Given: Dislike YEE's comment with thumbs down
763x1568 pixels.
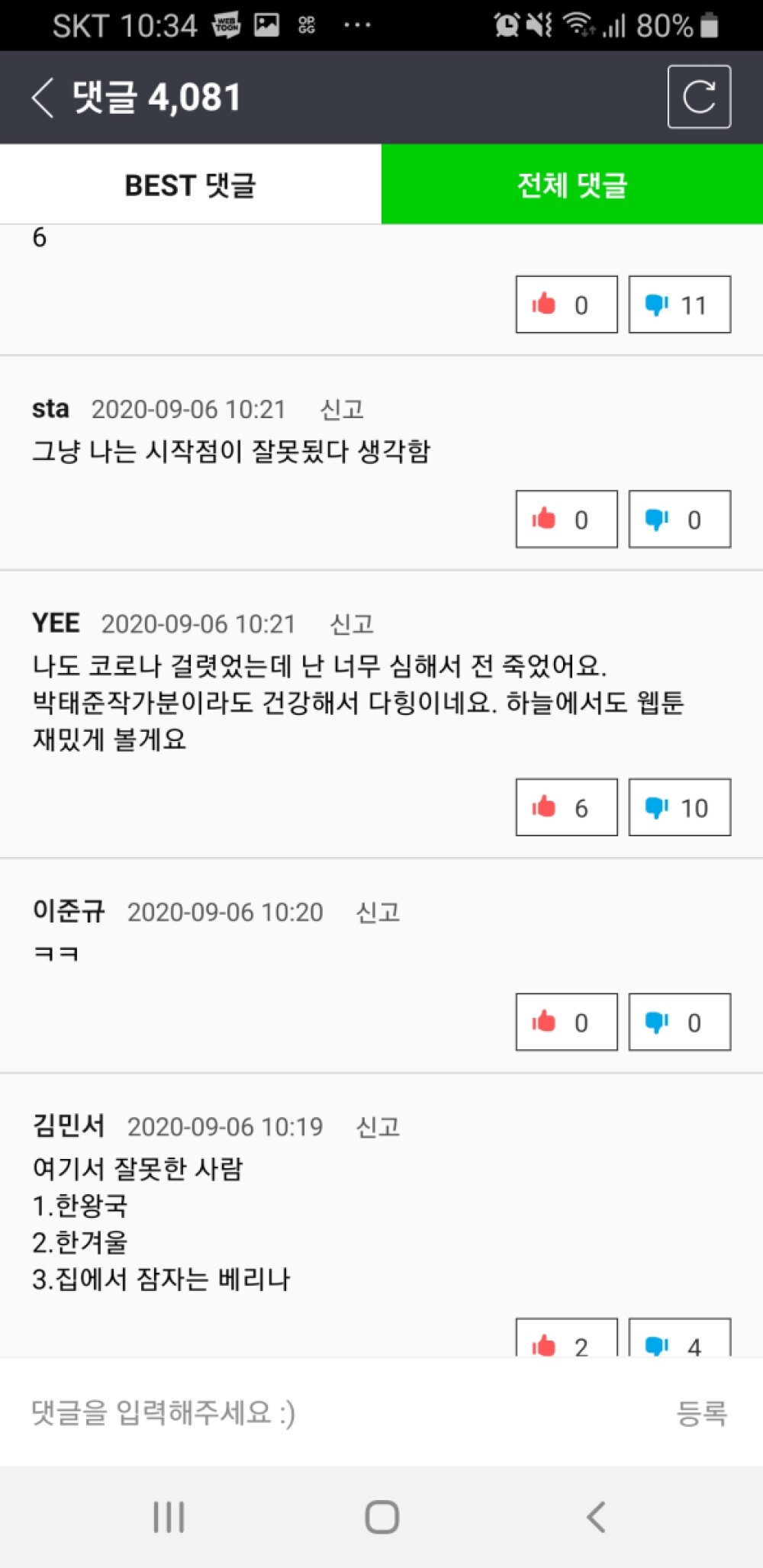Looking at the screenshot, I should point(678,808).
